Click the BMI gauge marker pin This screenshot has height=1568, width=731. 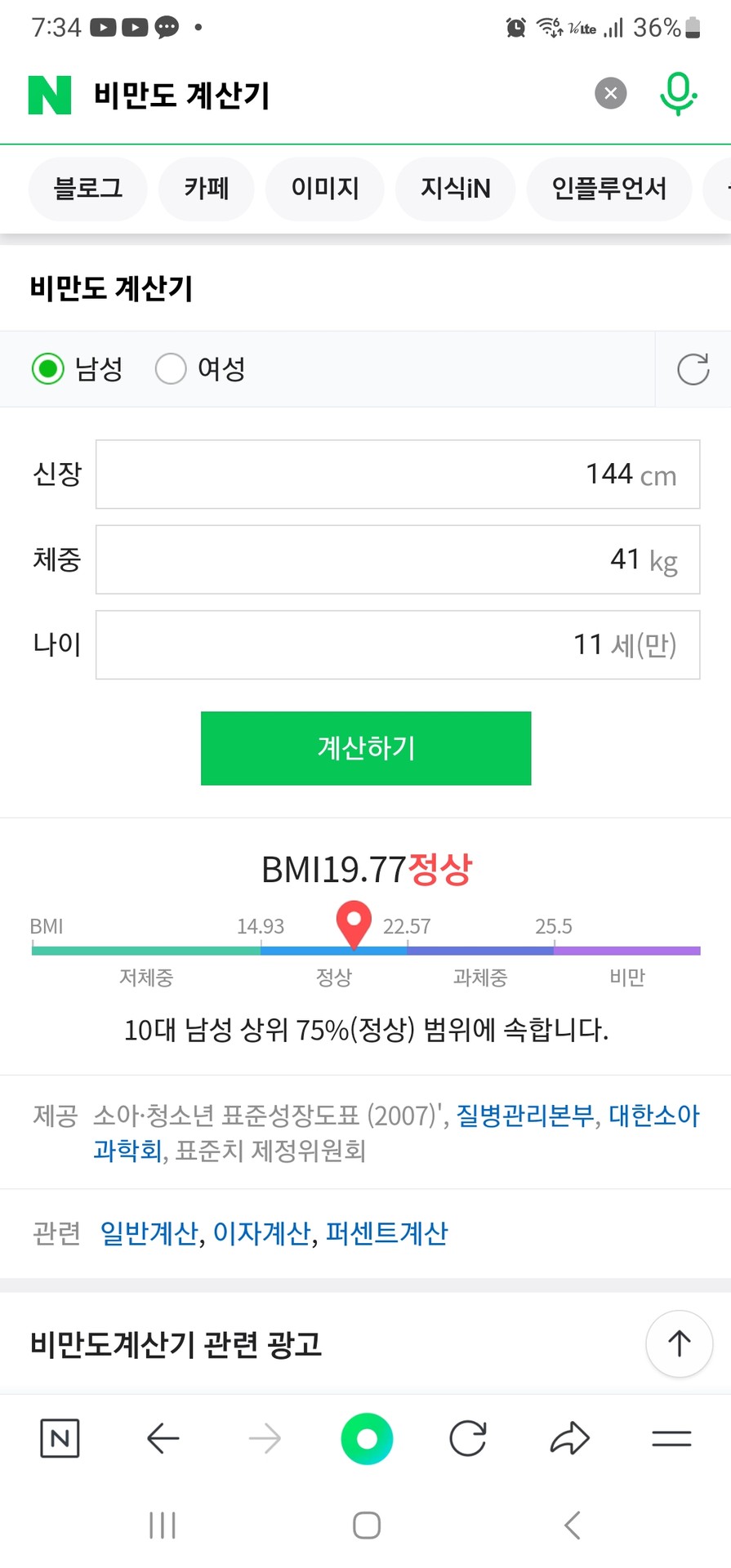354,926
